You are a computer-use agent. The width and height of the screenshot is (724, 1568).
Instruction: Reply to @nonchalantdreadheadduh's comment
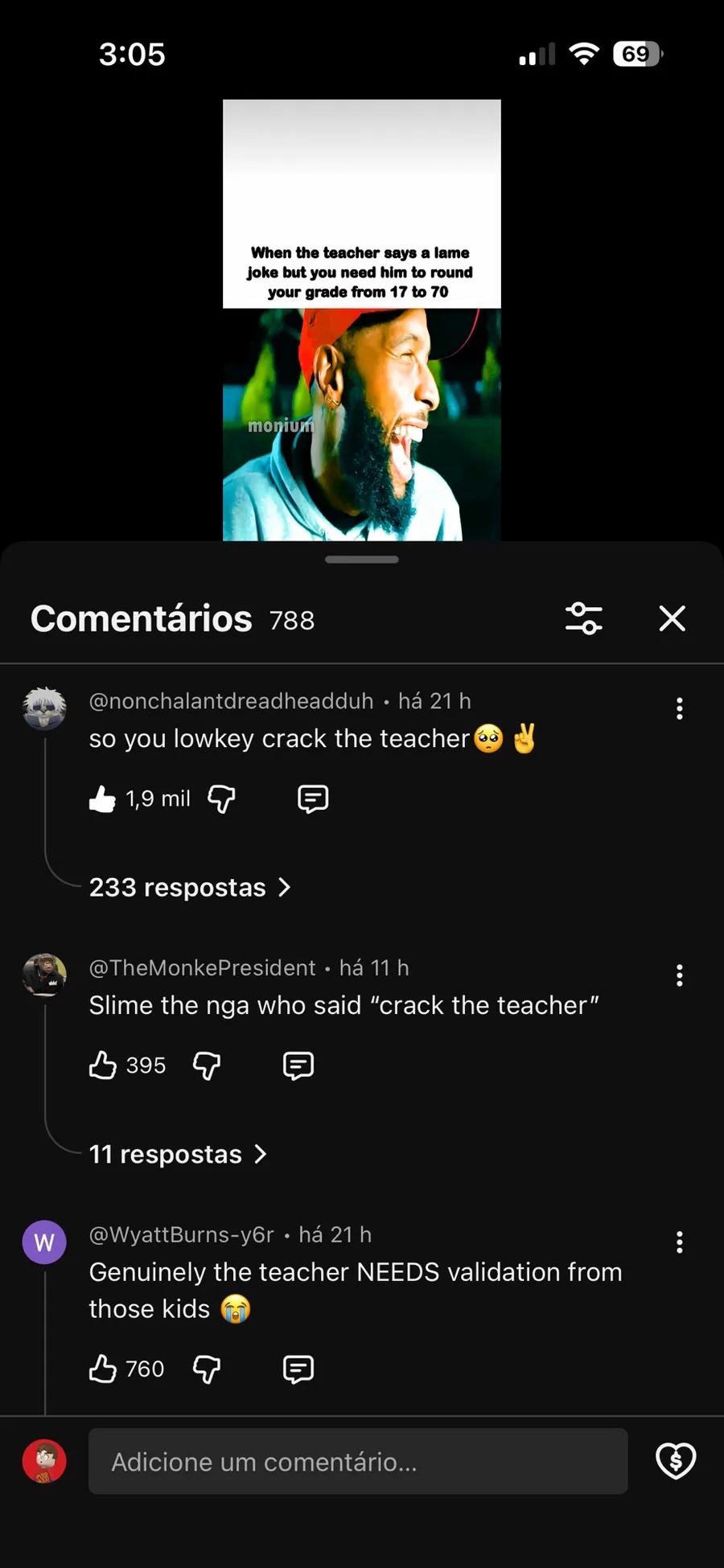(x=313, y=798)
